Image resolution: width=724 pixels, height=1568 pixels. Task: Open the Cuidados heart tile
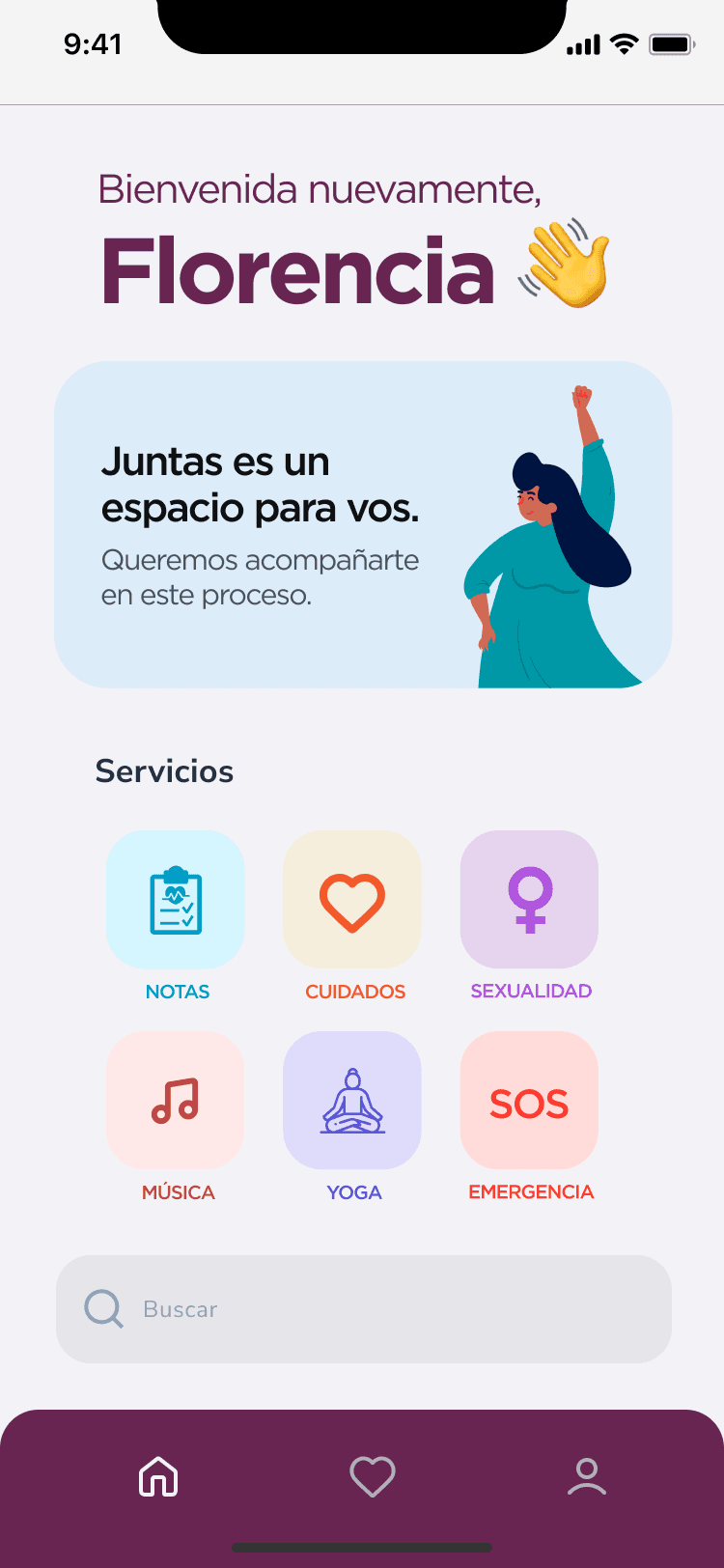coord(352,900)
